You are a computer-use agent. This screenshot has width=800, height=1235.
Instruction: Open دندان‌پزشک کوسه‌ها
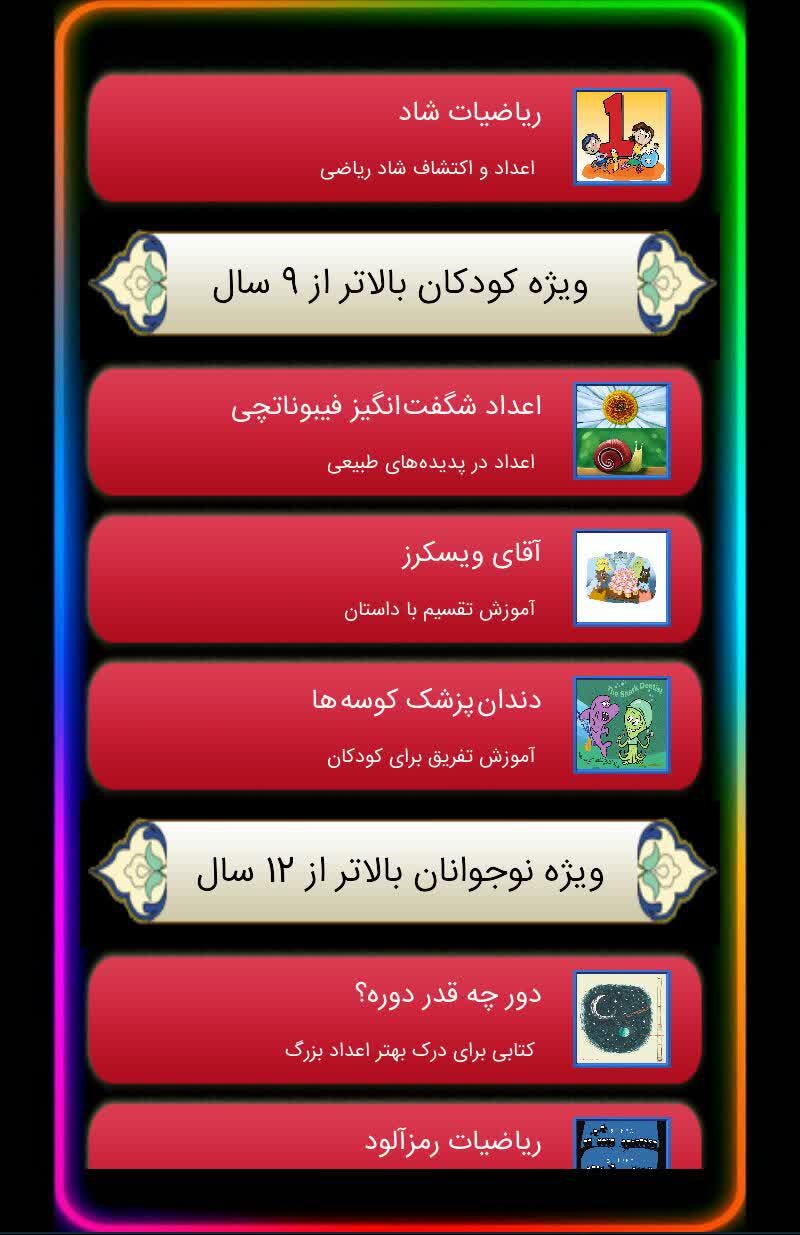click(395, 725)
